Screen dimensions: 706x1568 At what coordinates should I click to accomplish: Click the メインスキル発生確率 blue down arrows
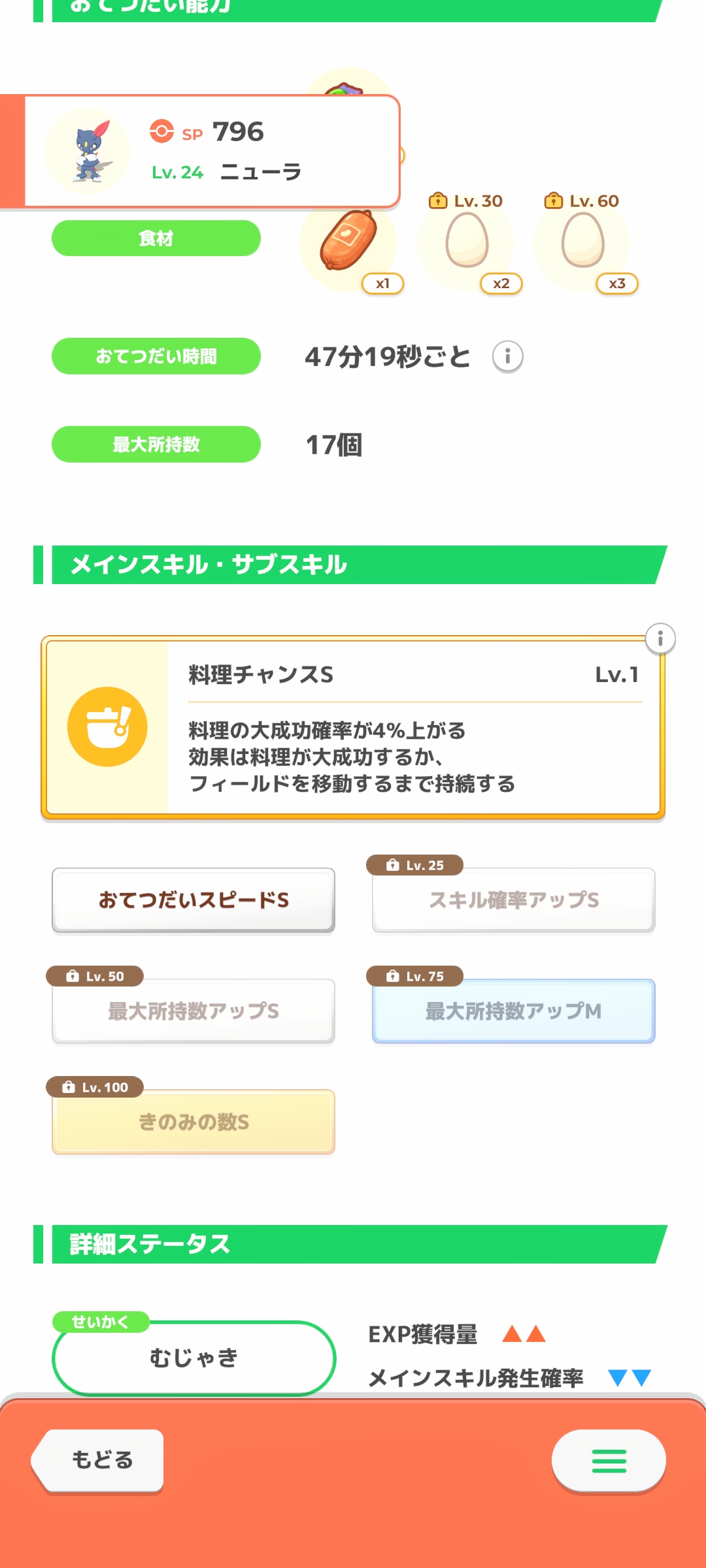pos(629,1375)
